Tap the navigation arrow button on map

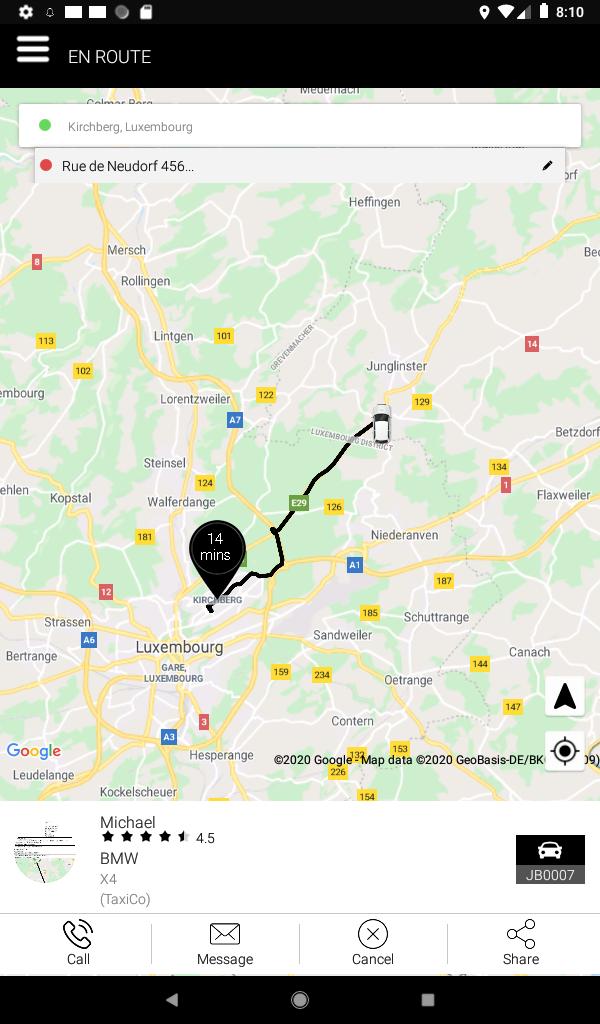point(565,696)
